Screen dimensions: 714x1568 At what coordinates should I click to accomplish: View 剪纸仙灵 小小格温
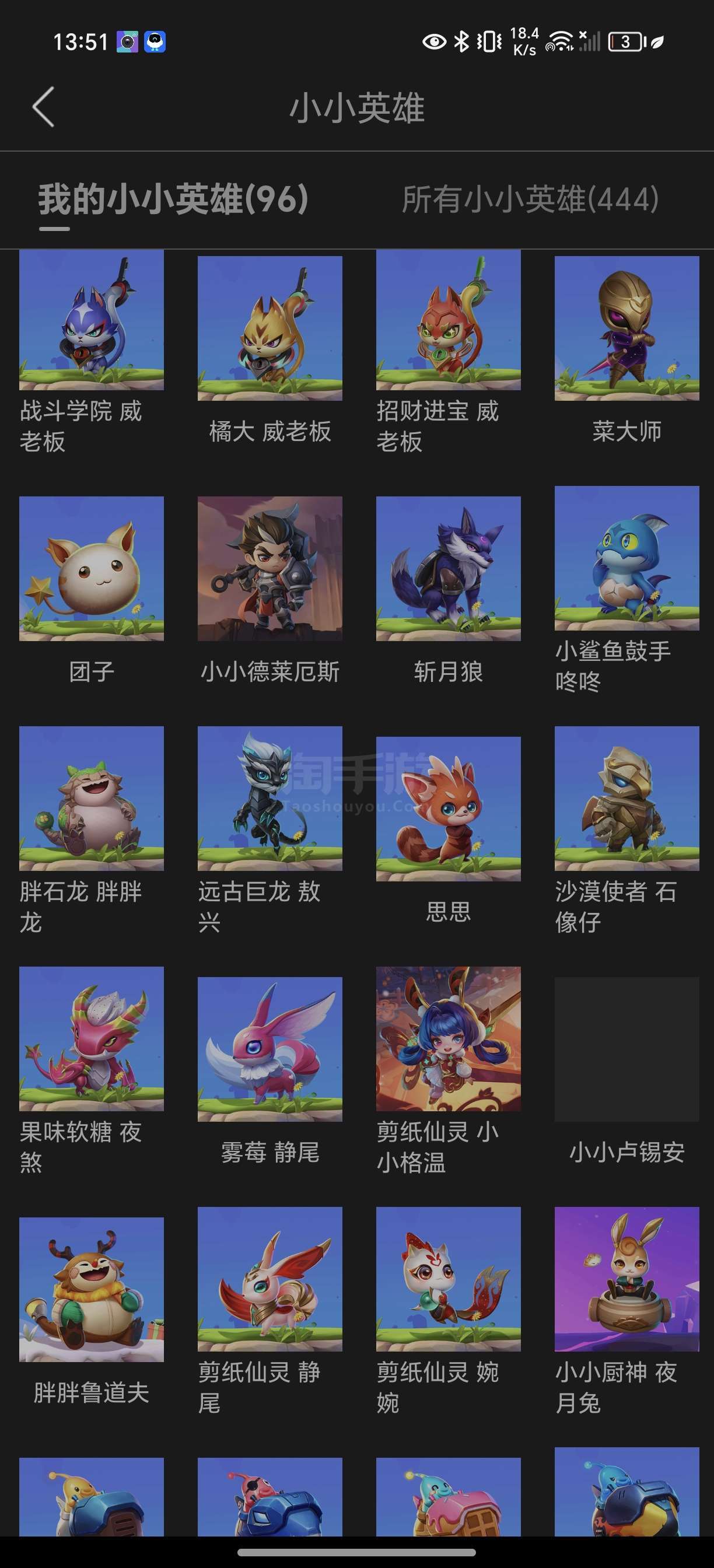[448, 1072]
